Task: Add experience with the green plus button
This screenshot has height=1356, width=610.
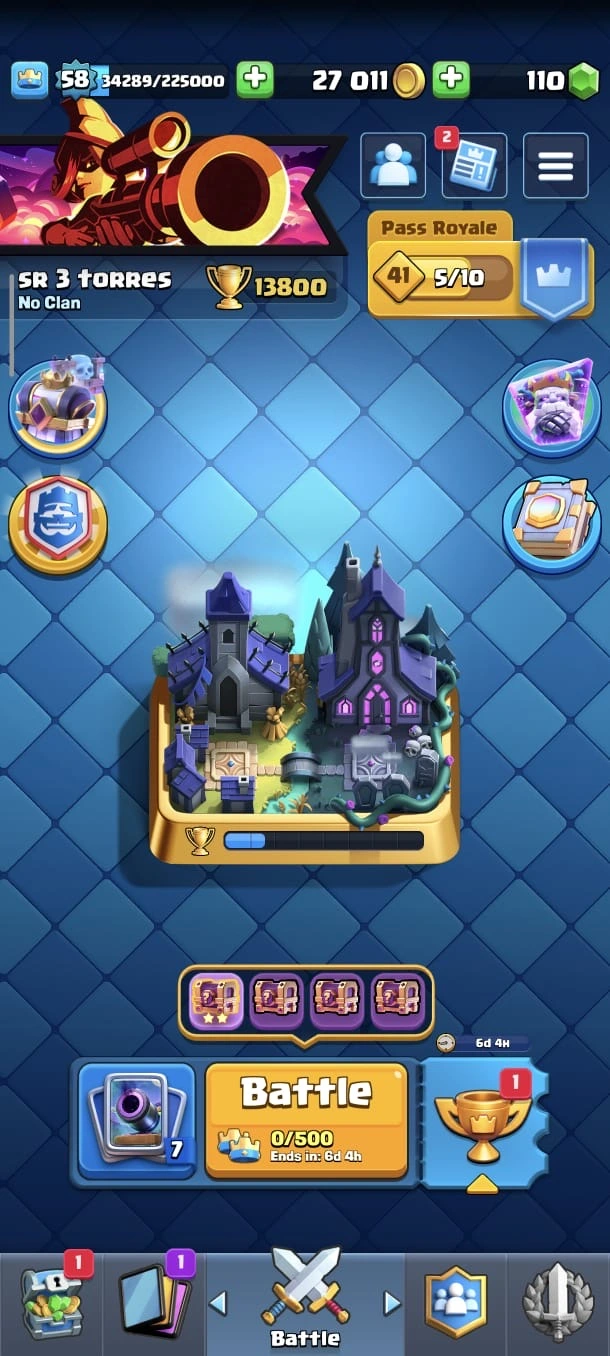Action: point(255,80)
